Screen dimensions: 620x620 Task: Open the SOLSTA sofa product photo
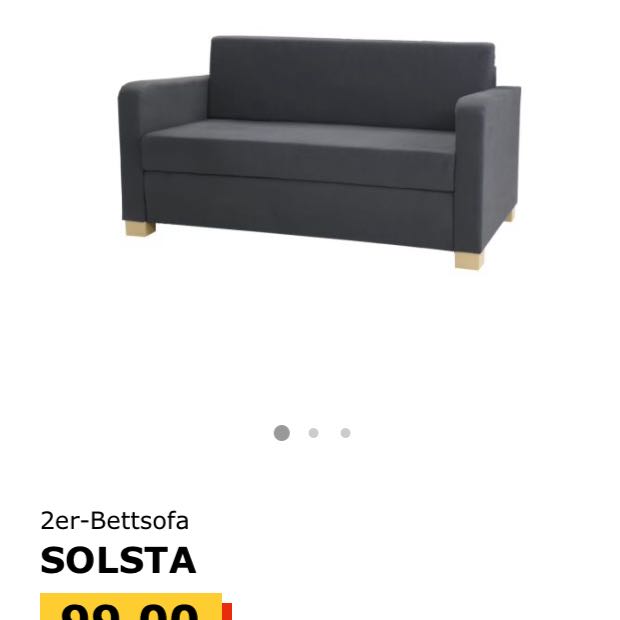(318, 150)
